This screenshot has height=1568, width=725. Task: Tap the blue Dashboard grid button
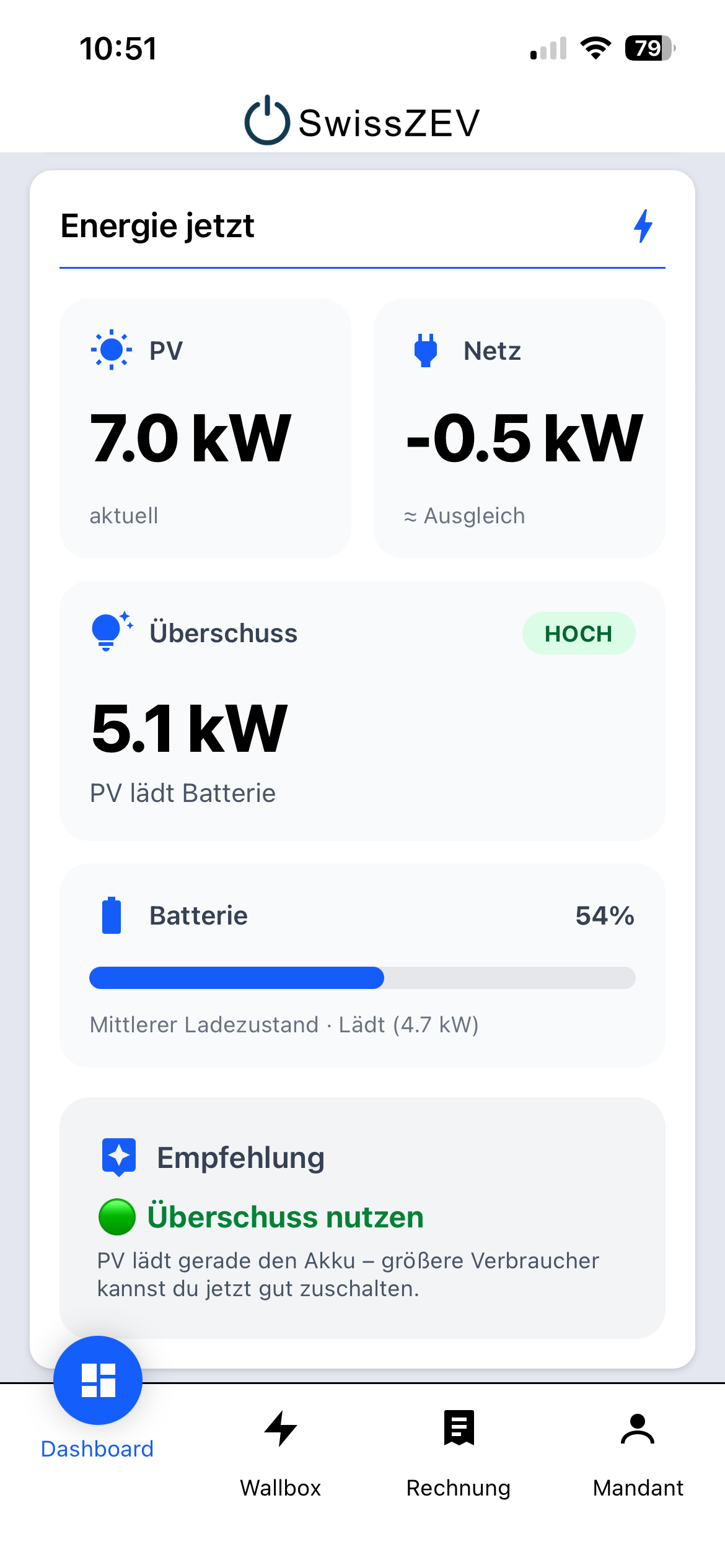coord(97,1380)
